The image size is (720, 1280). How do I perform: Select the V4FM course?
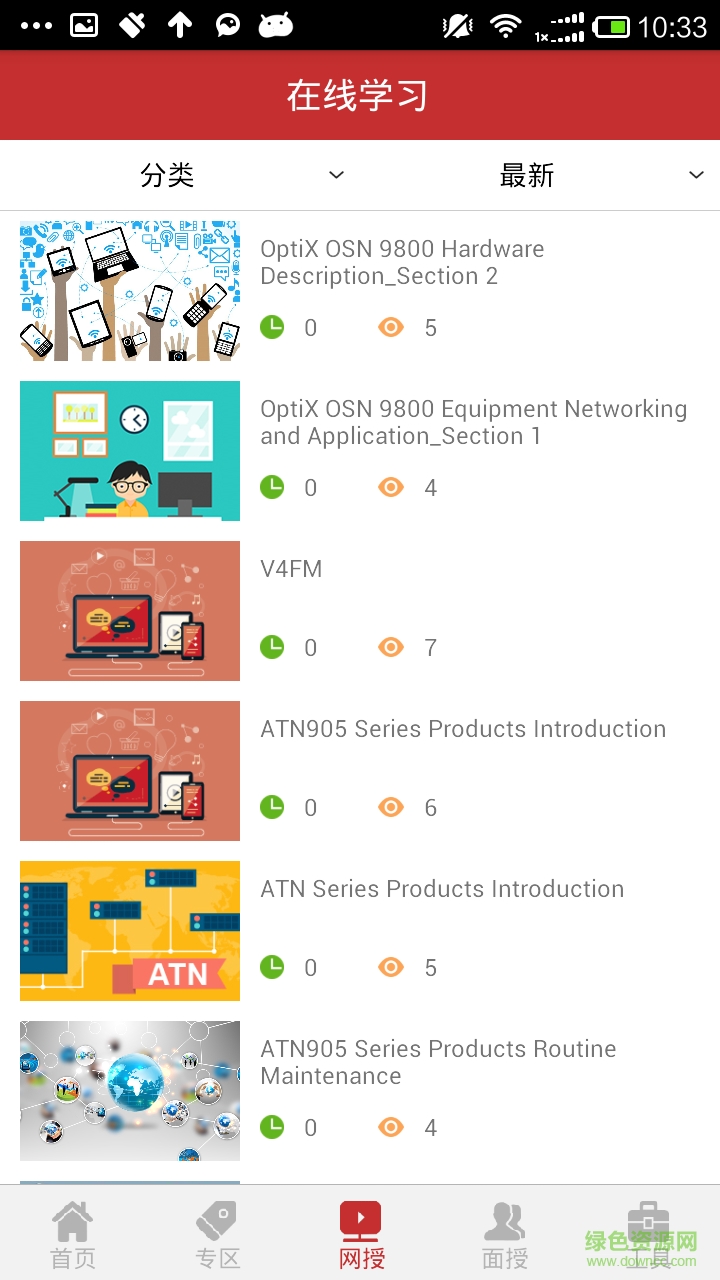[x=291, y=570]
